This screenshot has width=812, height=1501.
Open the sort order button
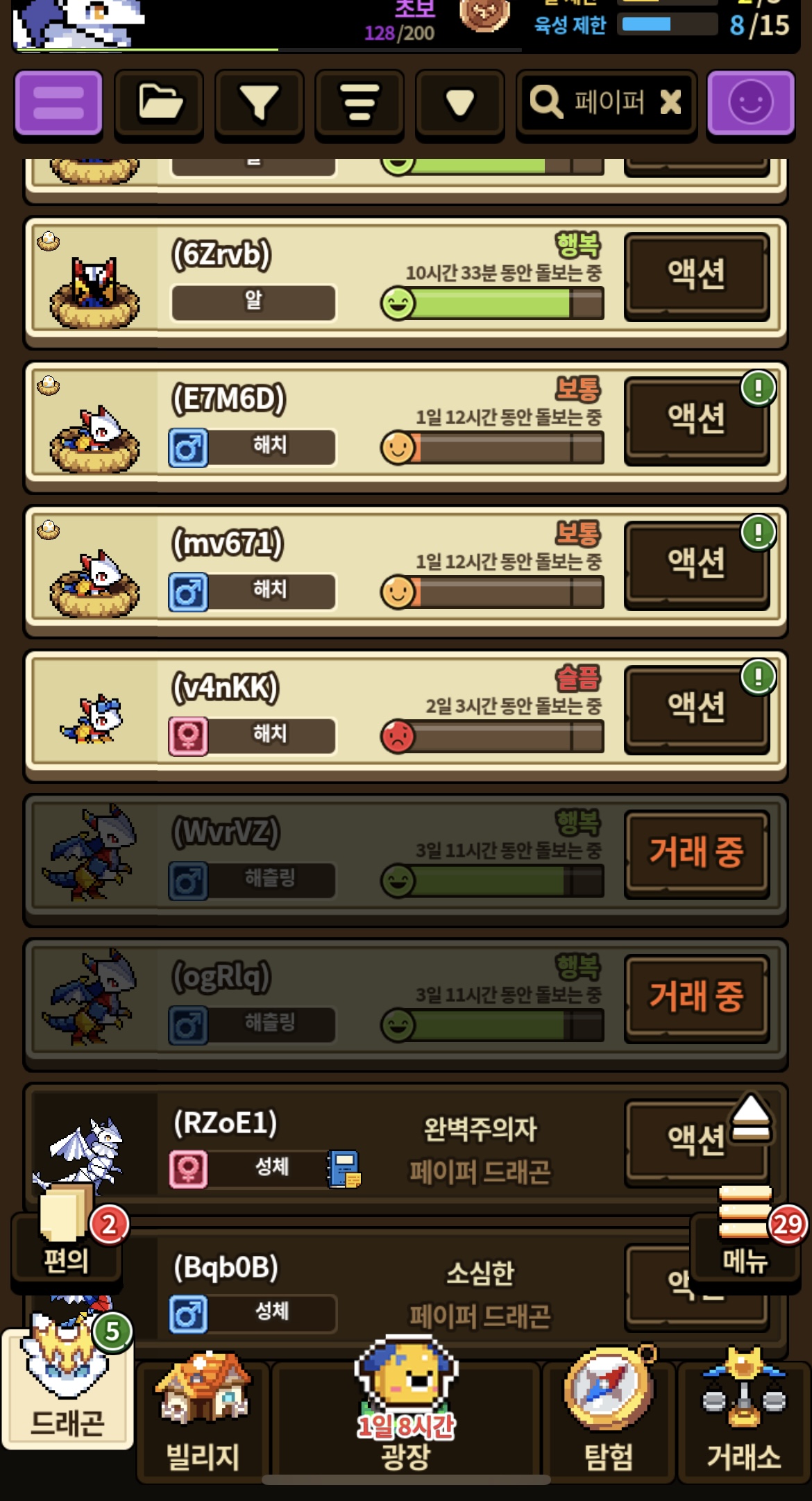click(359, 103)
